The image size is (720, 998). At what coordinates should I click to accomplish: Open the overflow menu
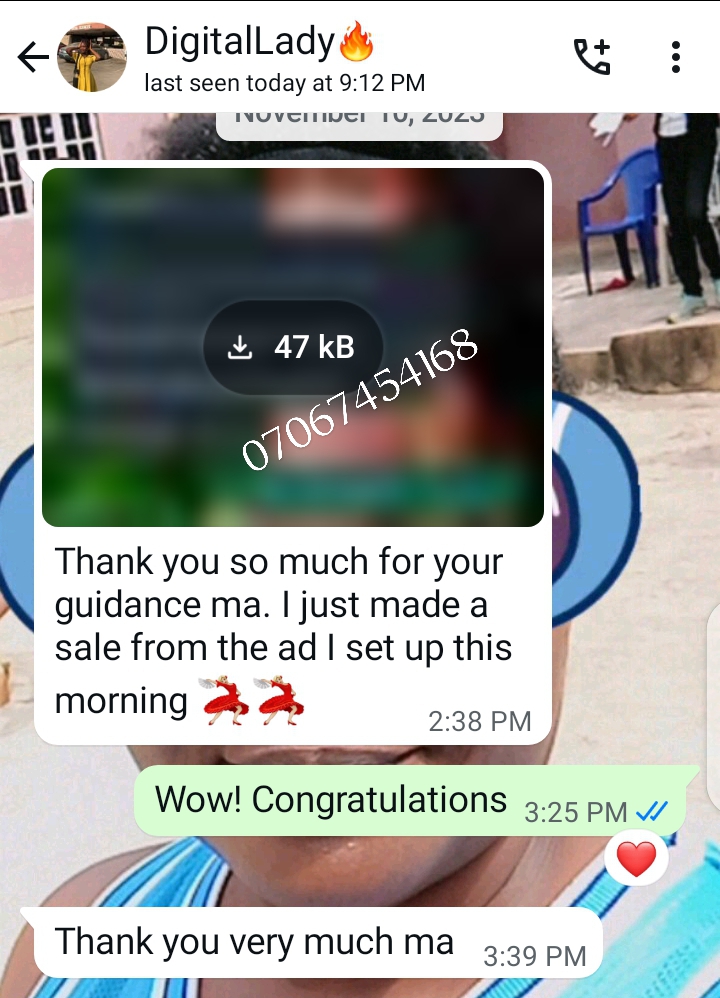tap(677, 57)
